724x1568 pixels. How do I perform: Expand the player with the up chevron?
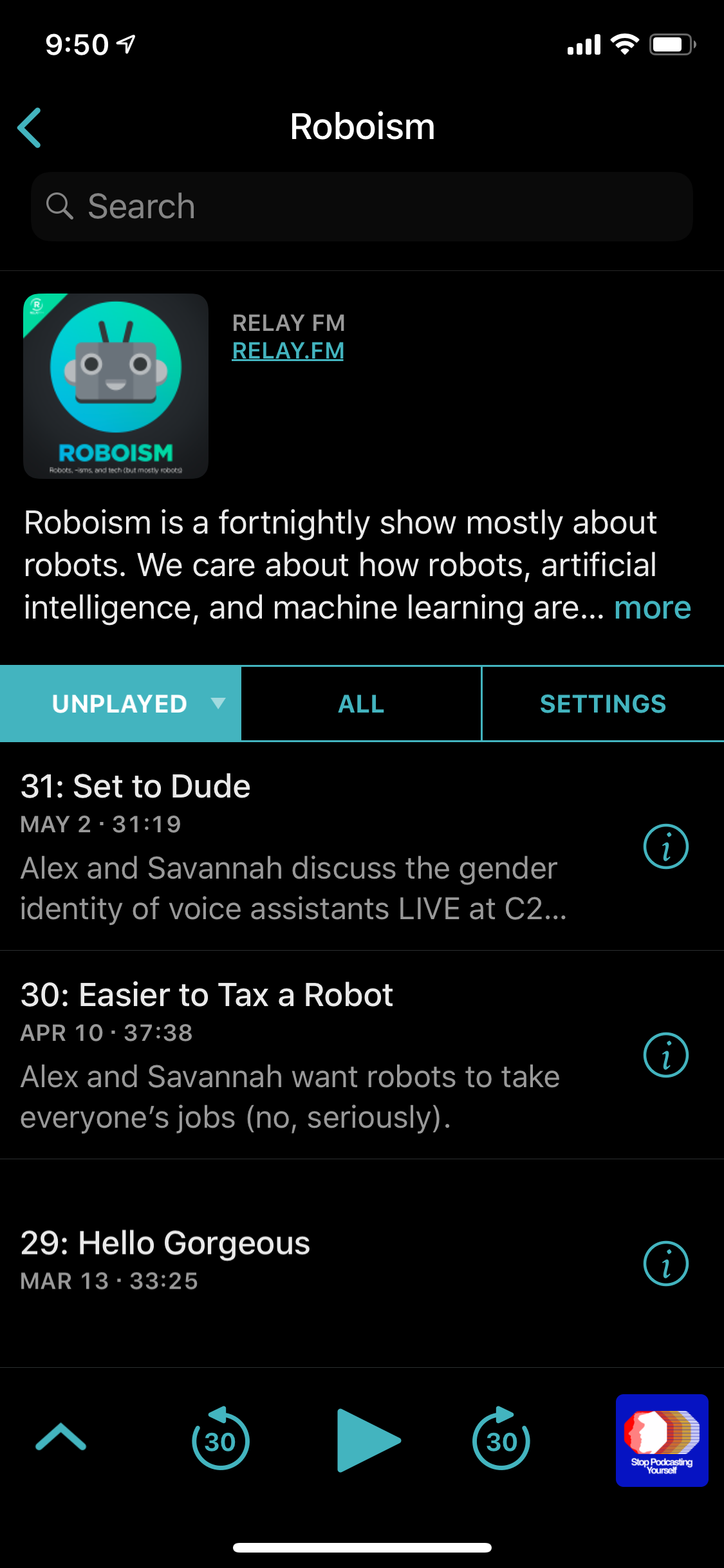[60, 1438]
